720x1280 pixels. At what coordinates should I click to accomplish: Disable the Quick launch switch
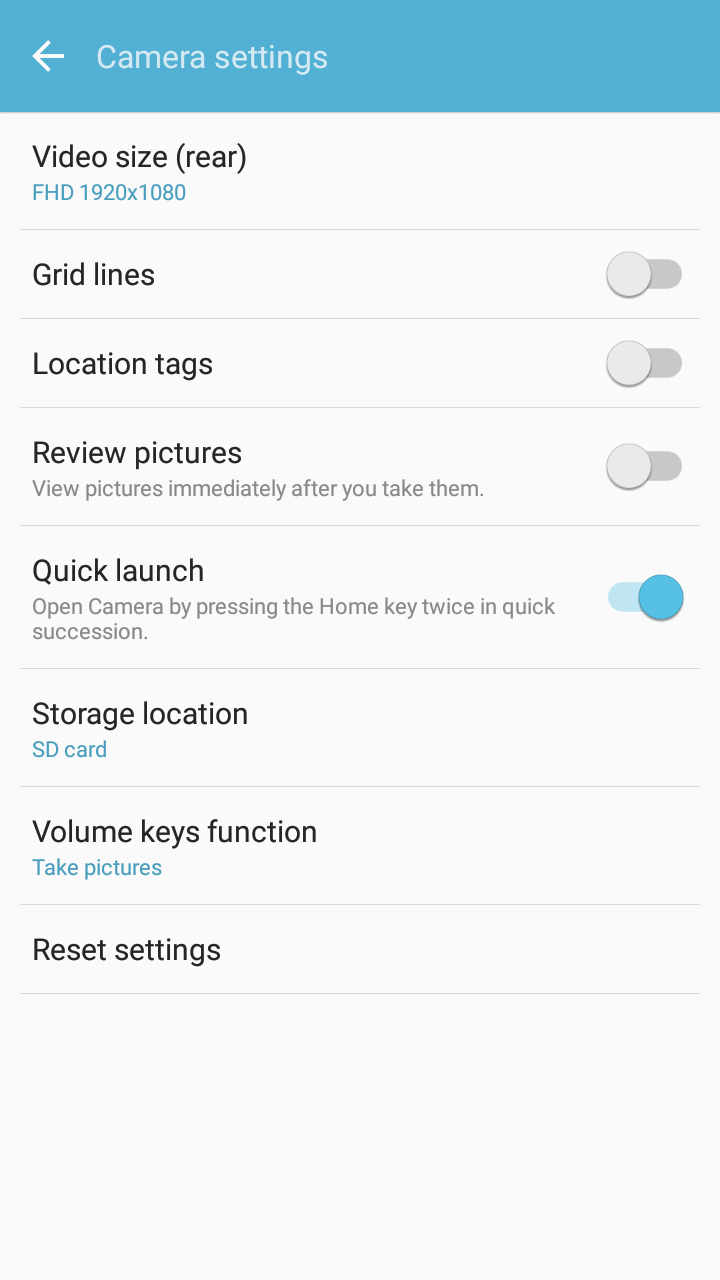pos(645,598)
